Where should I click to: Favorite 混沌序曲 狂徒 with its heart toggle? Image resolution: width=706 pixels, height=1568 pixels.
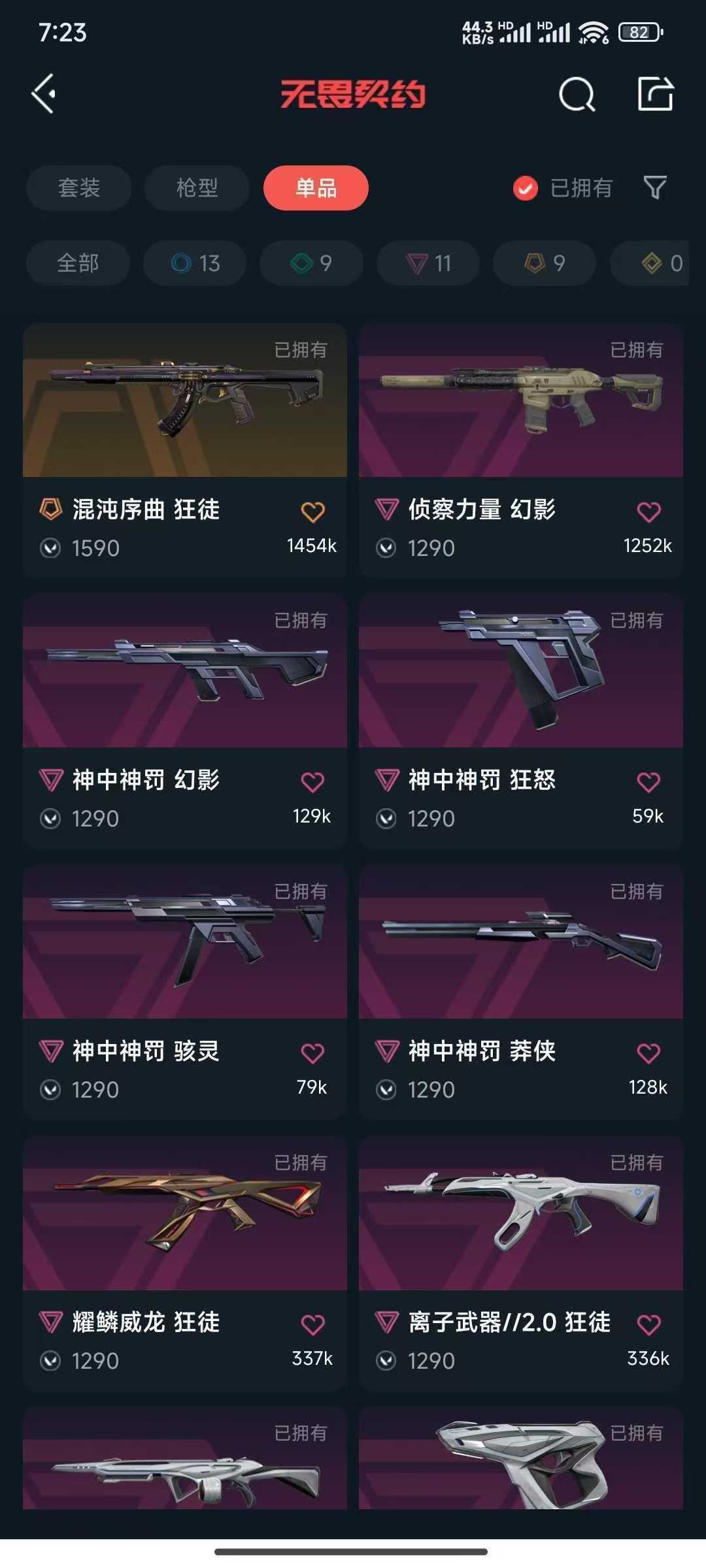[x=312, y=512]
